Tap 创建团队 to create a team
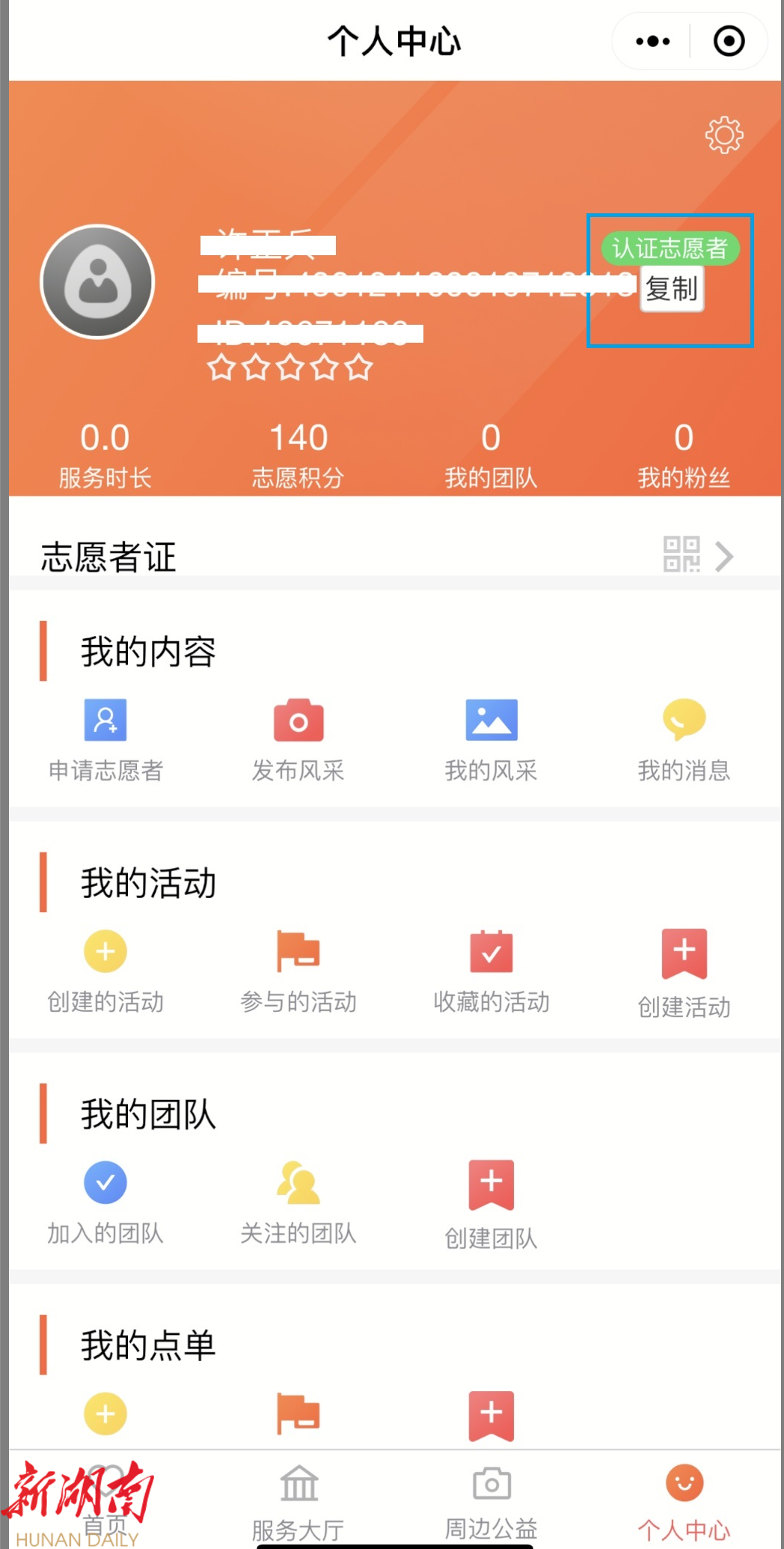This screenshot has width=784, height=1549. pos(491,1203)
